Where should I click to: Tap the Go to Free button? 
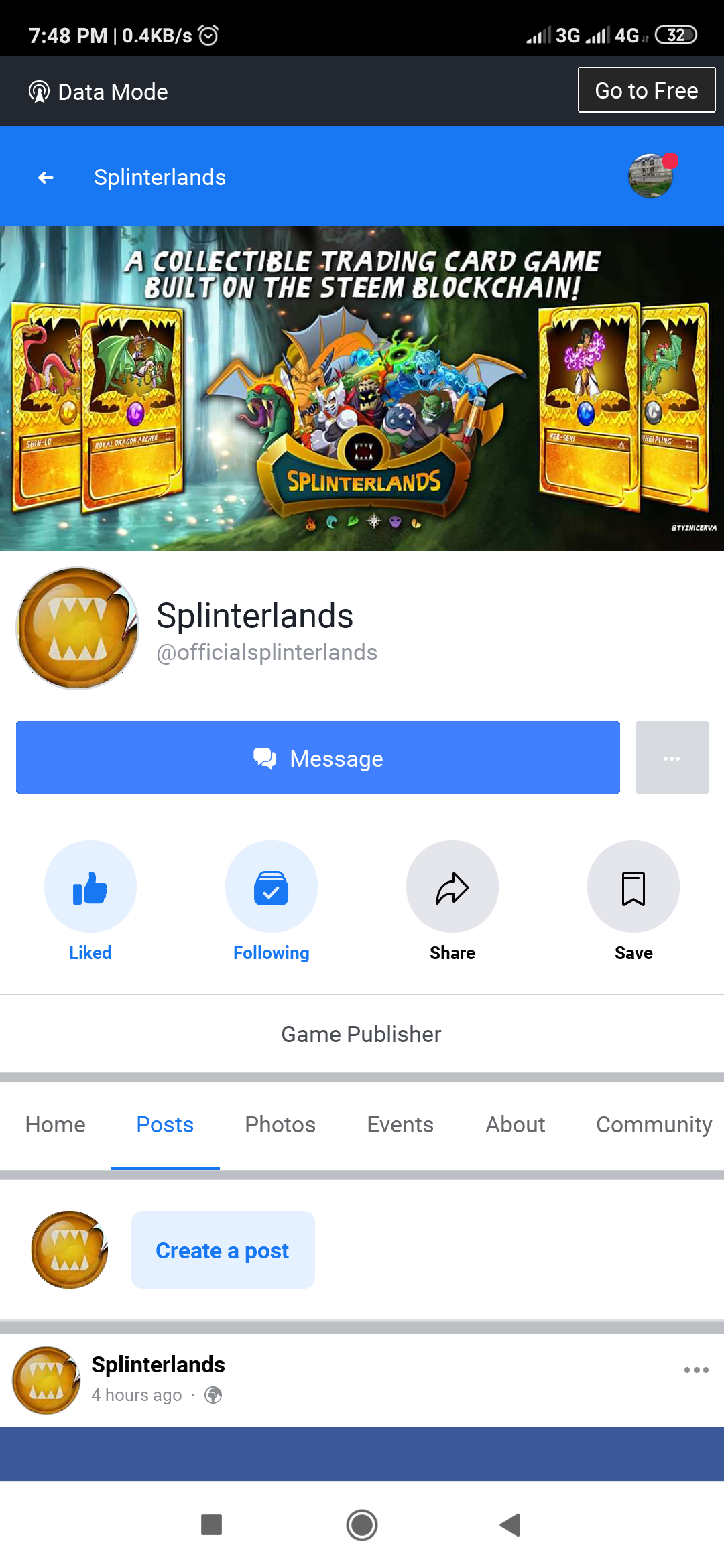[647, 90]
